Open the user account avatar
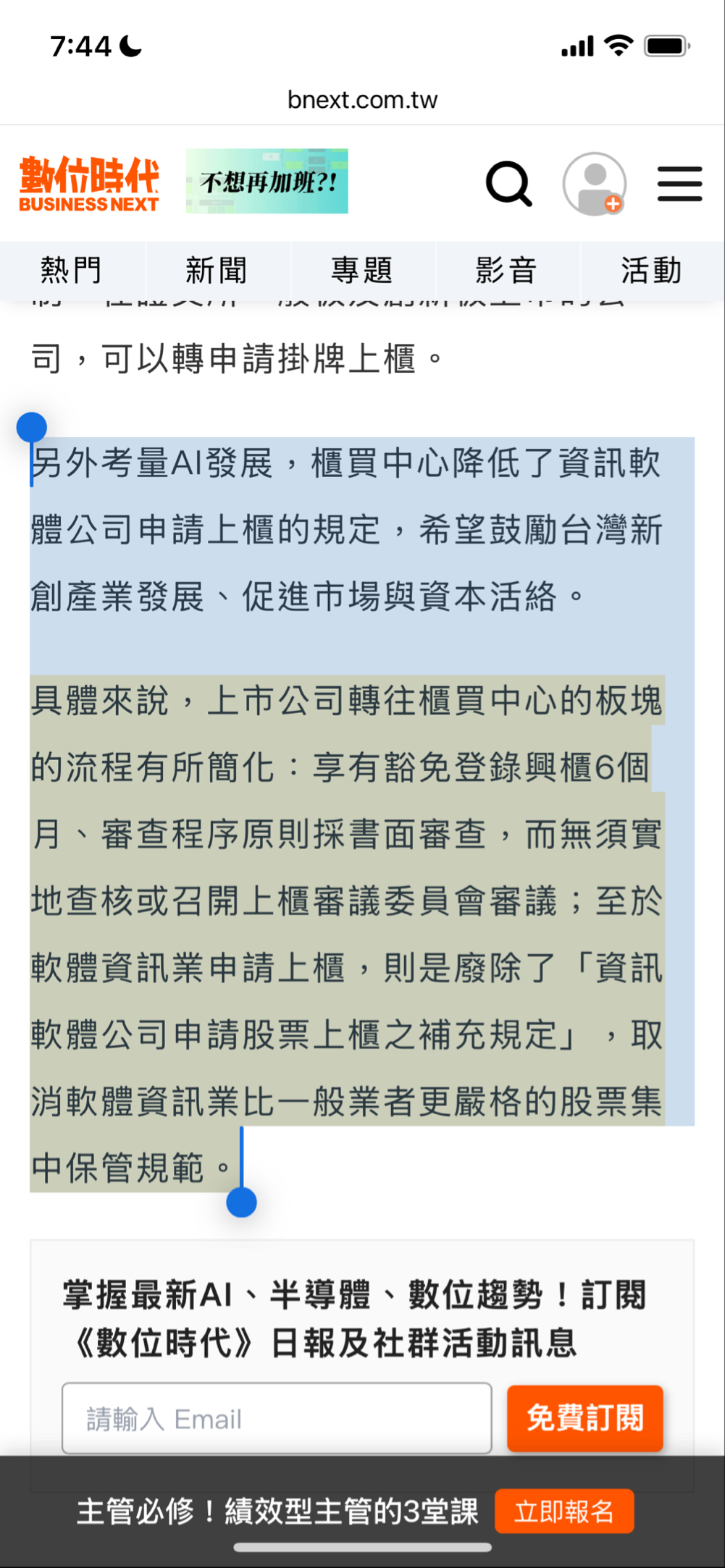The width and height of the screenshot is (725, 1568). point(595,184)
